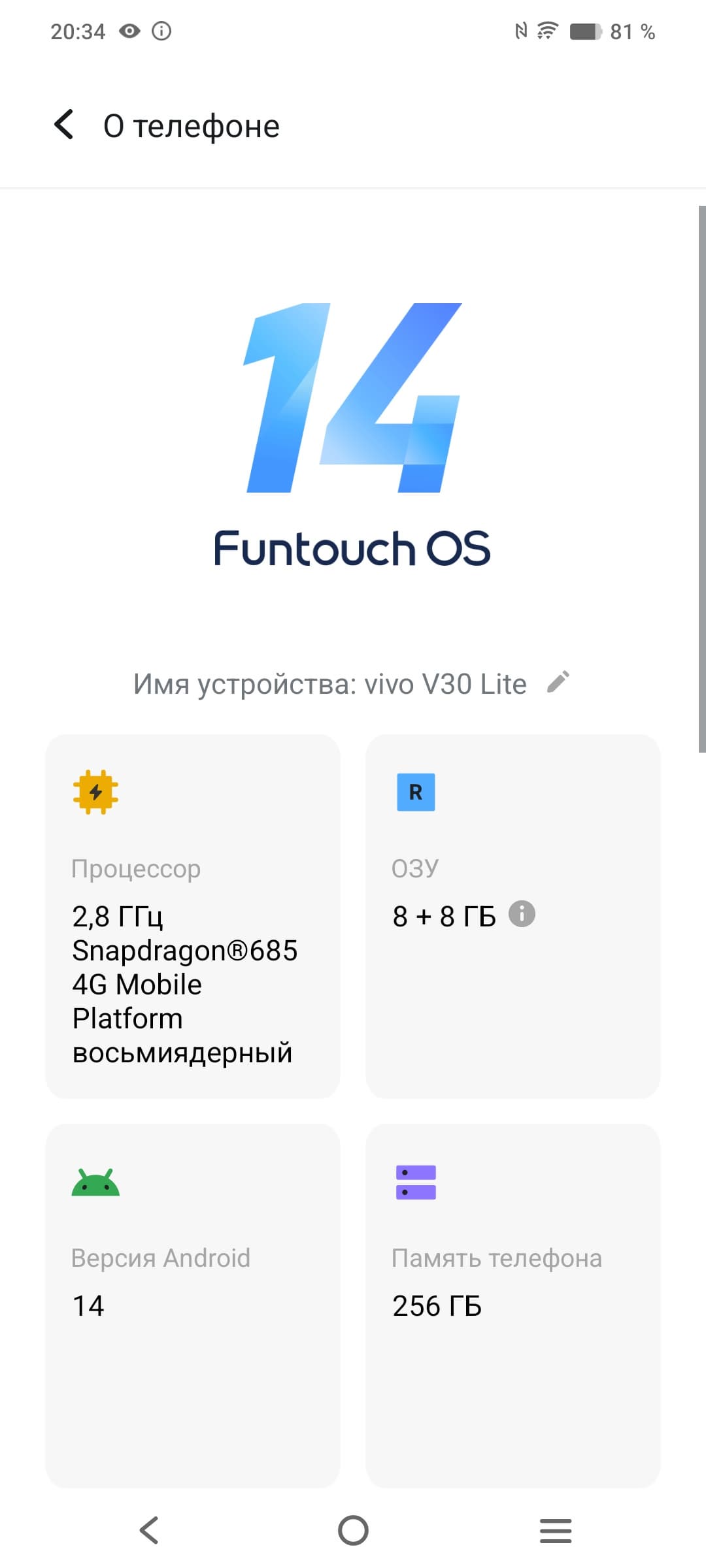The height and width of the screenshot is (1568, 706).
Task: Open the Версия Android card
Action: pyautogui.click(x=192, y=1305)
